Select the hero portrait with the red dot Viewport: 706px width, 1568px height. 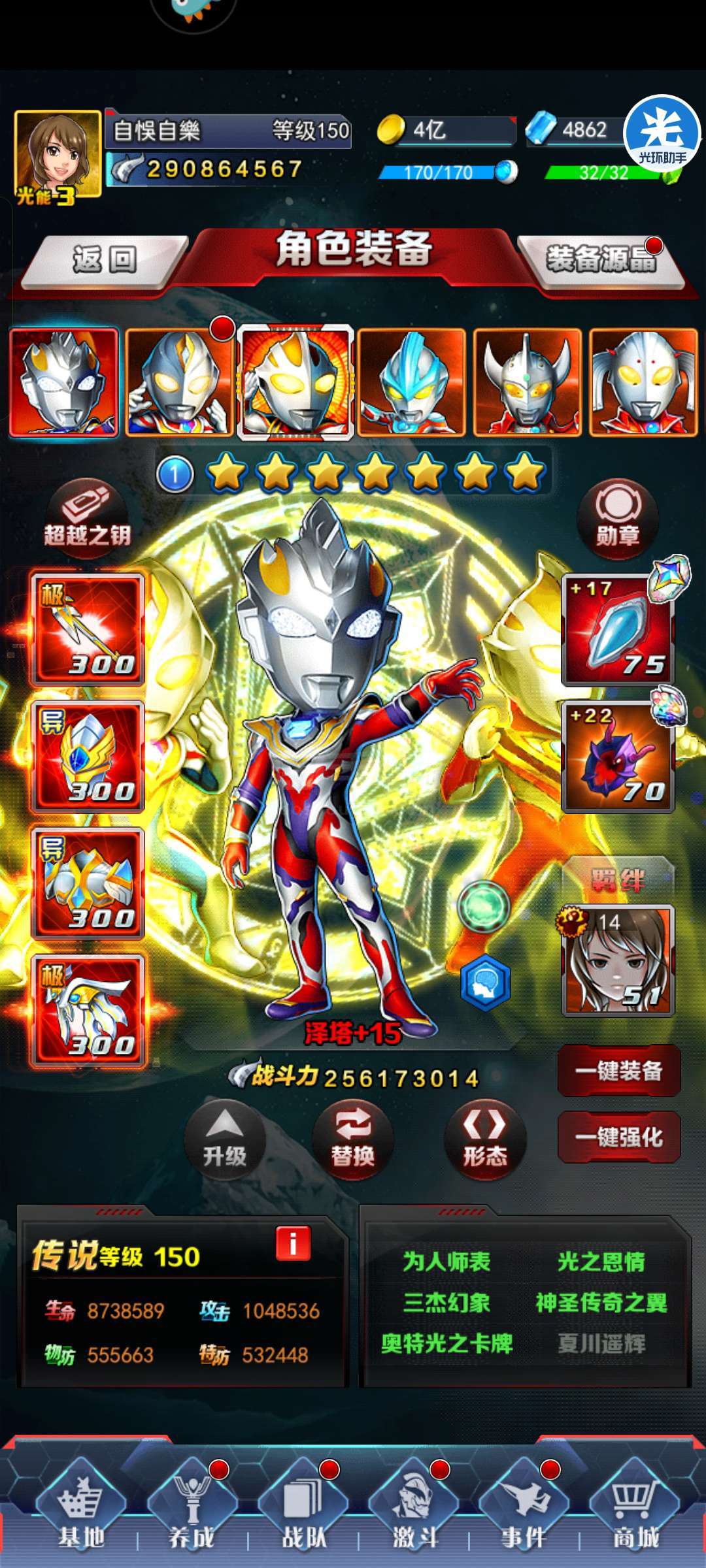[179, 383]
